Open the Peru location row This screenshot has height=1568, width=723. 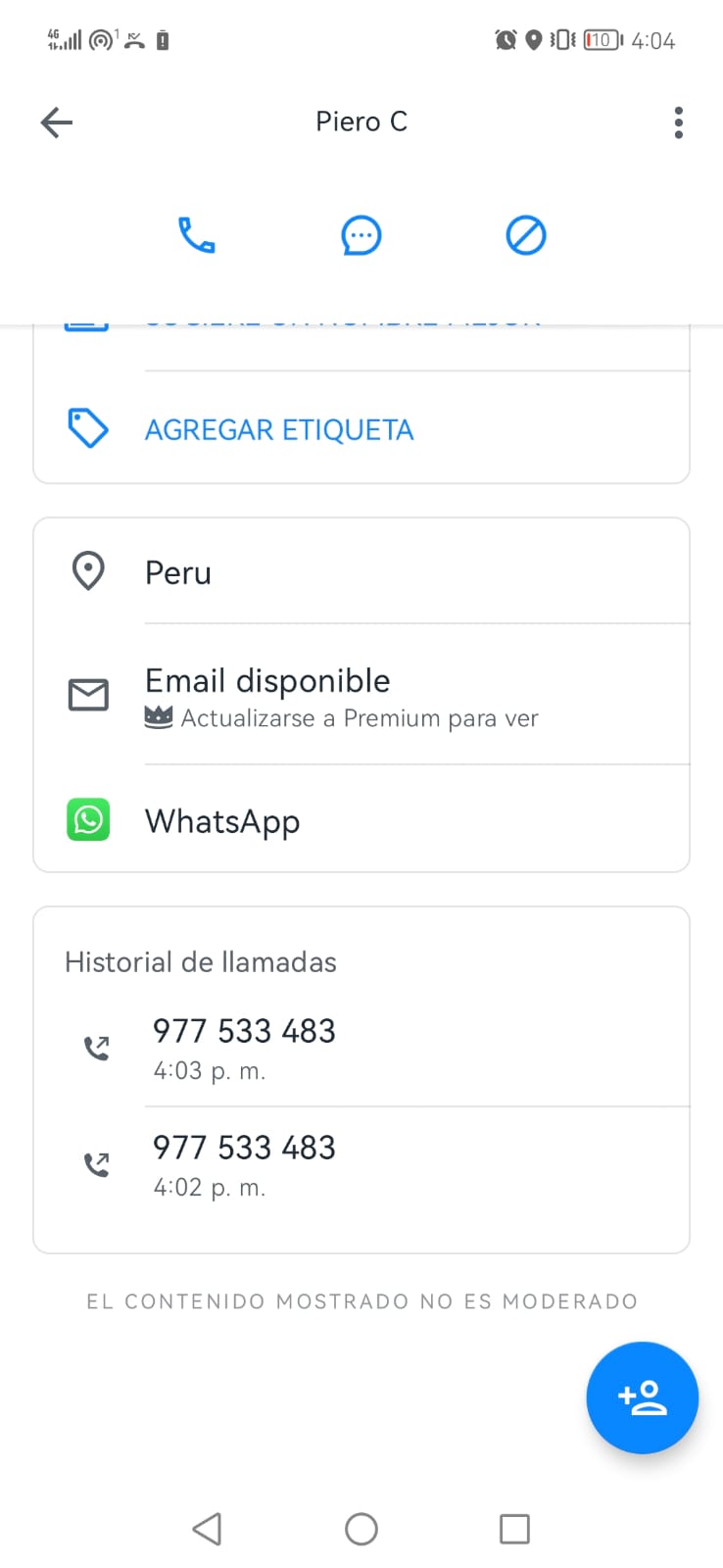coord(361,571)
